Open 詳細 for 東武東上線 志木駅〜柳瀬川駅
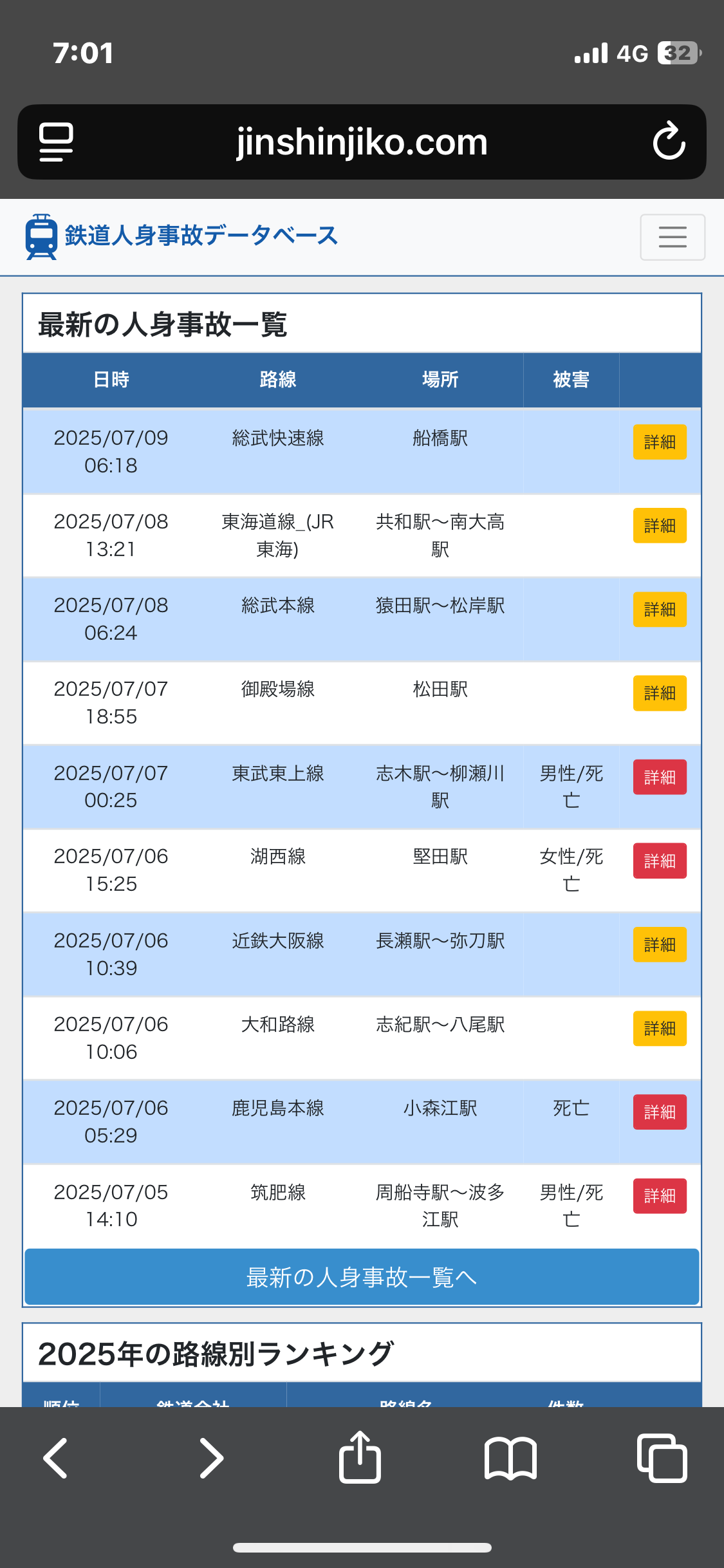Image resolution: width=724 pixels, height=1568 pixels. [660, 778]
